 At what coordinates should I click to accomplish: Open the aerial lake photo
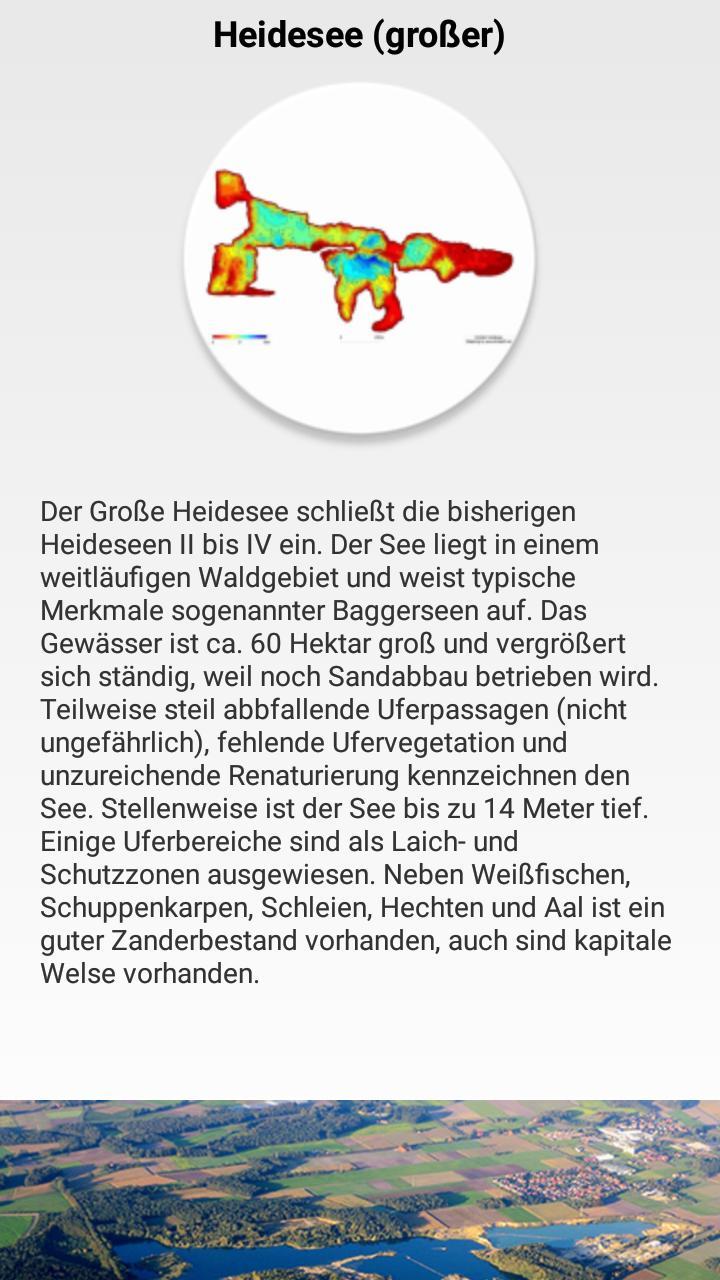click(x=360, y=1190)
